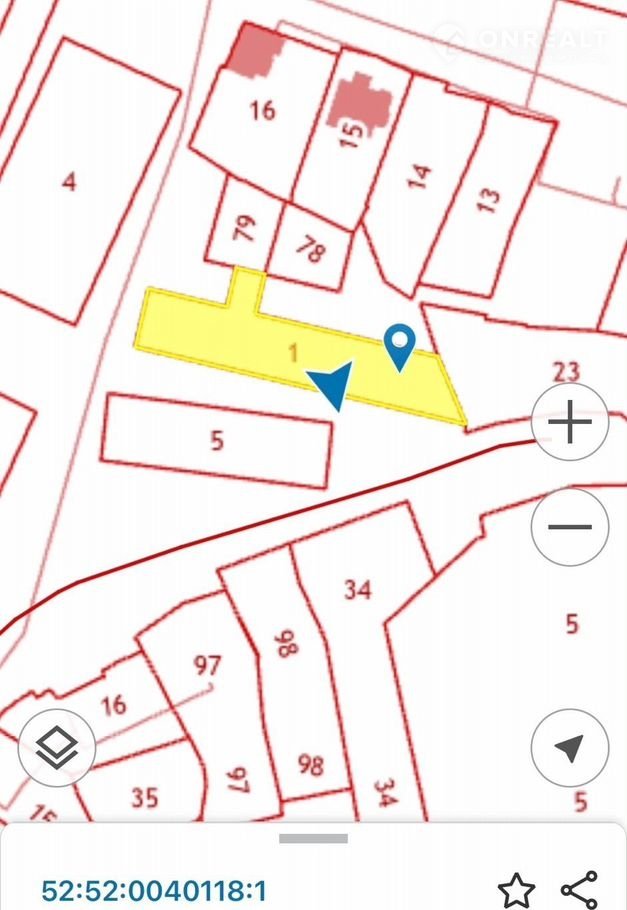Zoom in on the map
The height and width of the screenshot is (910, 627).
(x=570, y=424)
